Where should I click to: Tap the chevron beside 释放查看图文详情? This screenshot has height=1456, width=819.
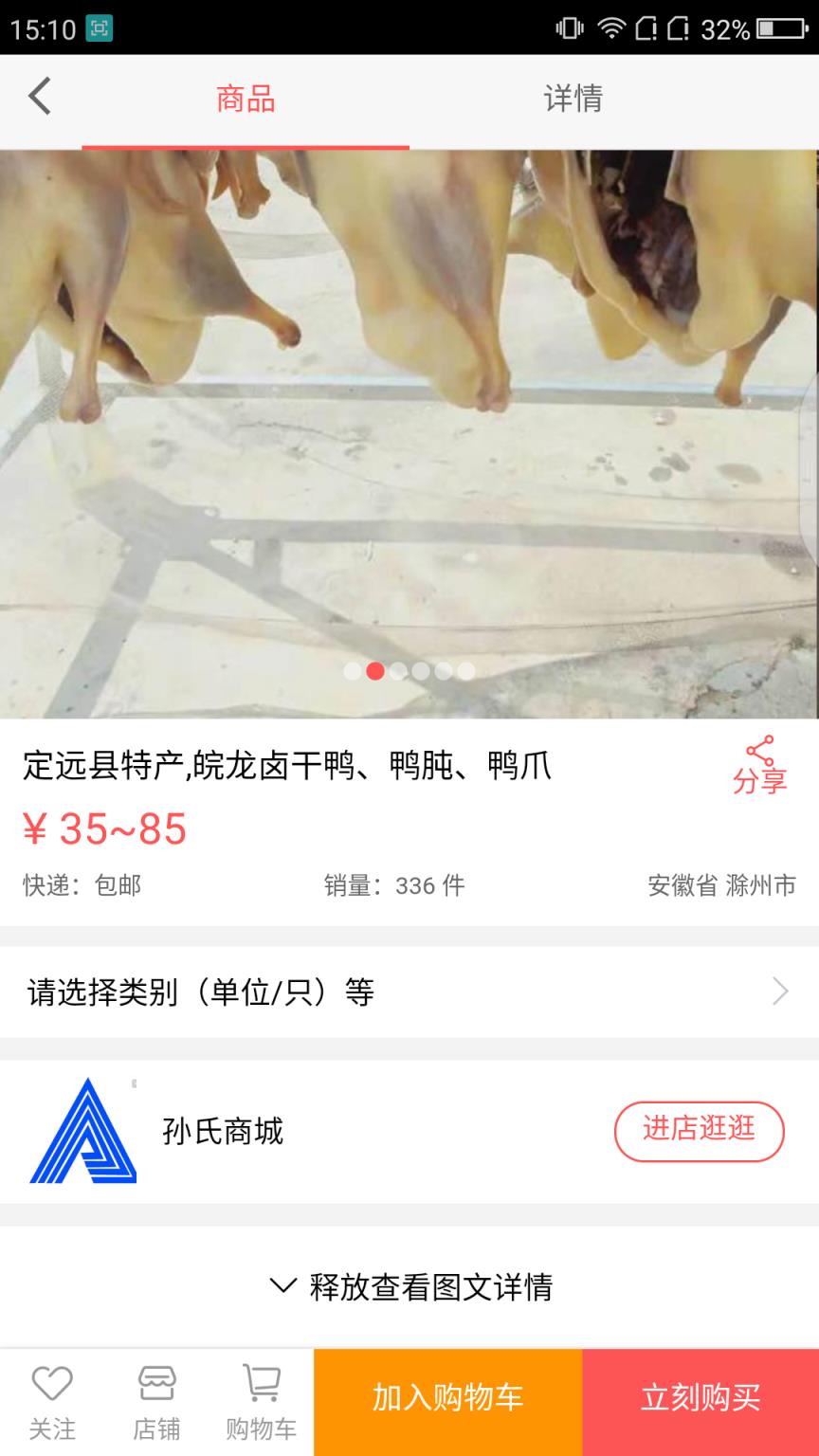pyautogui.click(x=280, y=1287)
